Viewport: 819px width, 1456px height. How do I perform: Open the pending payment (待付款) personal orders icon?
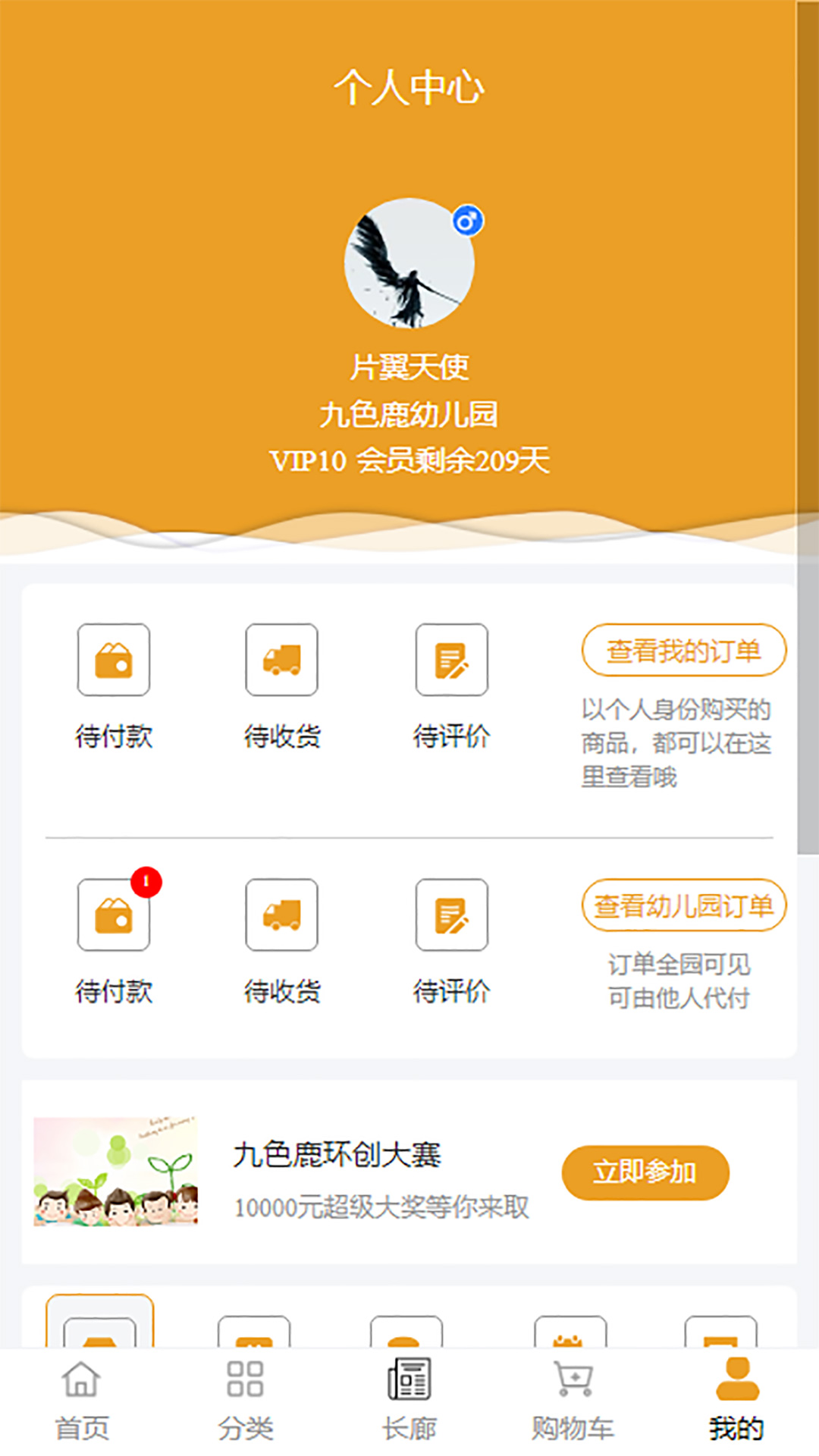click(113, 659)
